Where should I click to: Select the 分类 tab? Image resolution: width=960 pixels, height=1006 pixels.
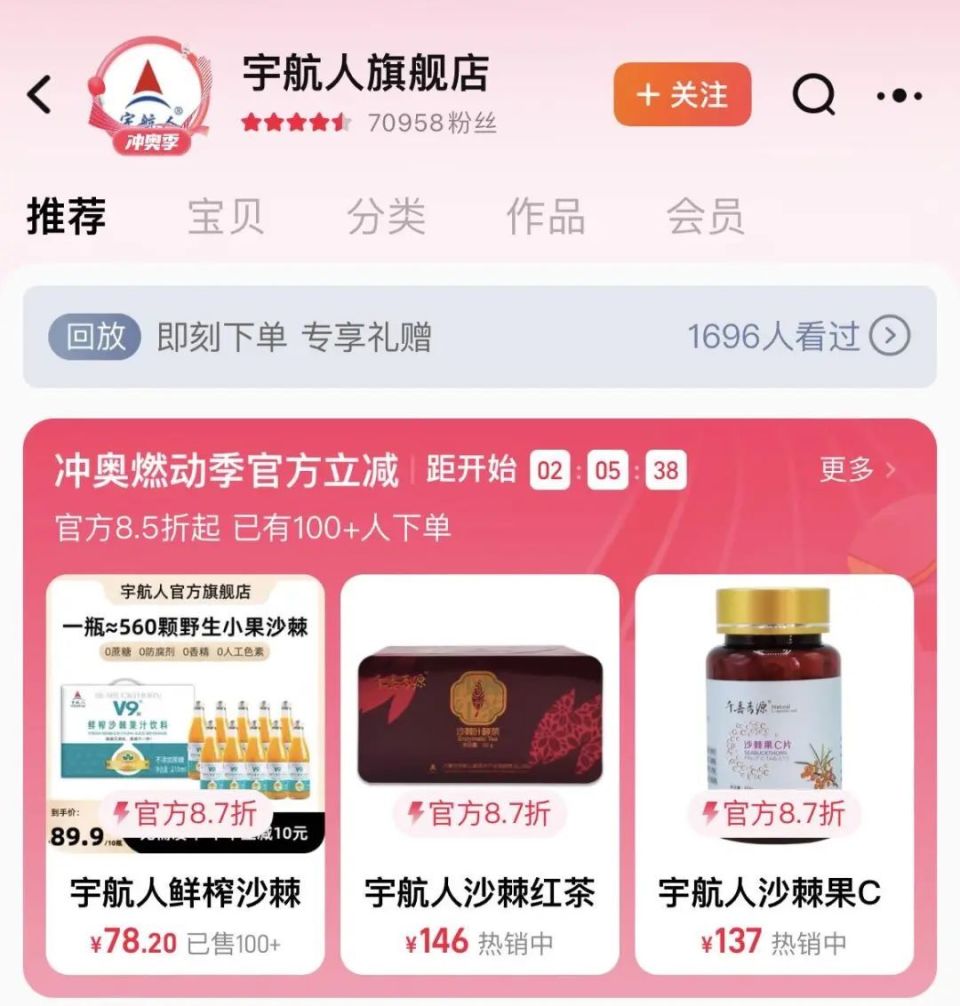click(x=386, y=216)
